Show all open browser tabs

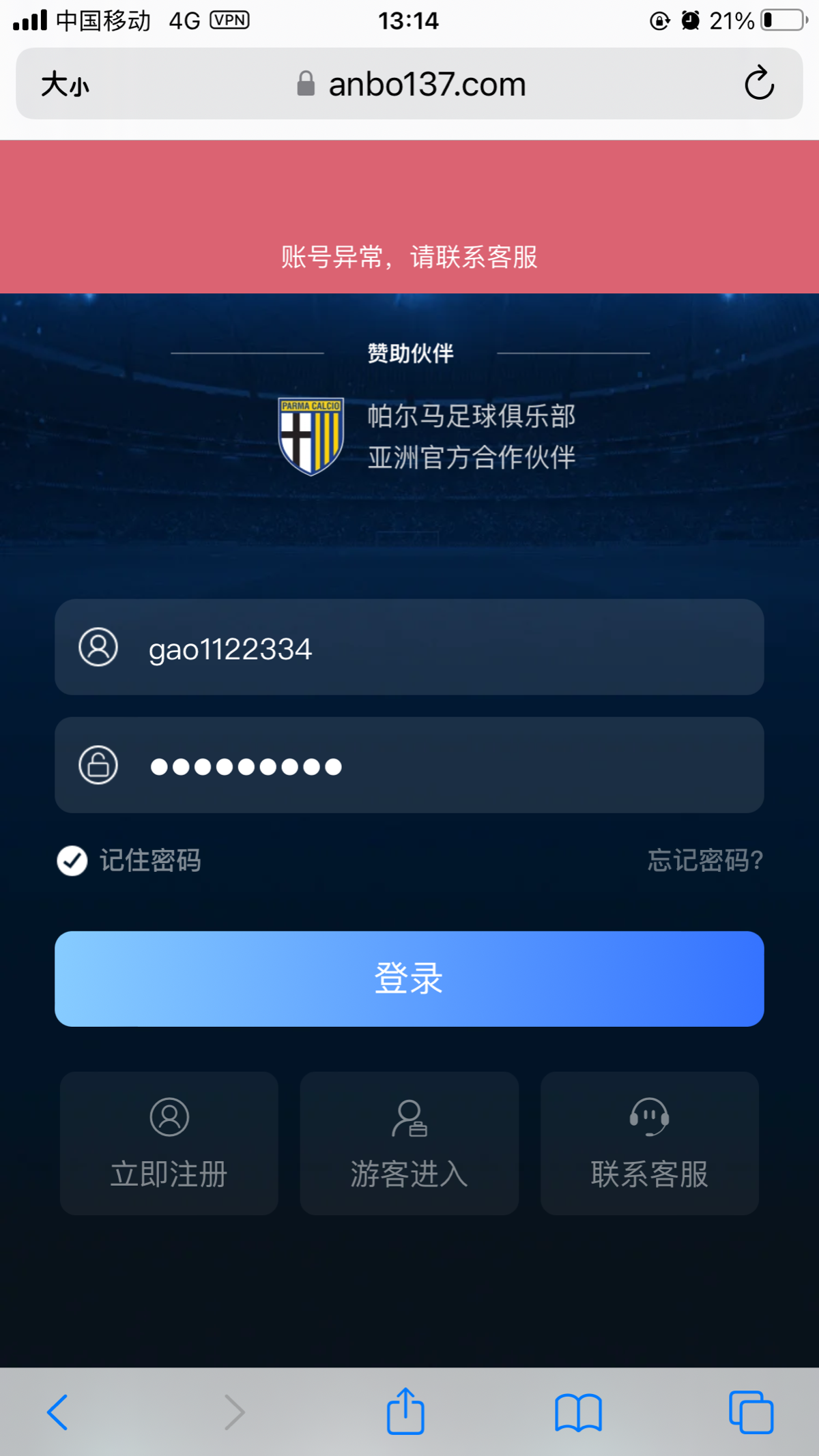(x=751, y=1412)
